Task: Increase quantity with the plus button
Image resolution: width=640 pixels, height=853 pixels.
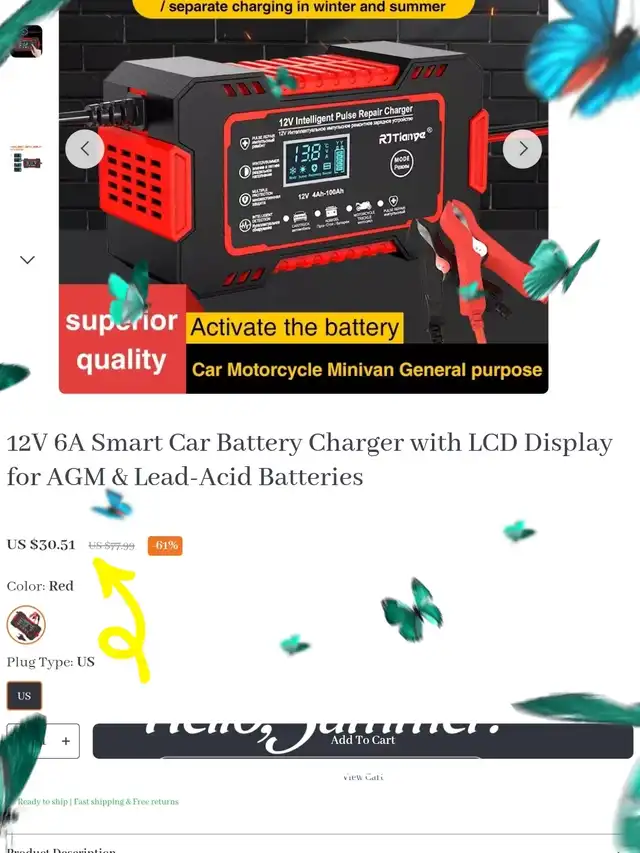Action: 66,741
